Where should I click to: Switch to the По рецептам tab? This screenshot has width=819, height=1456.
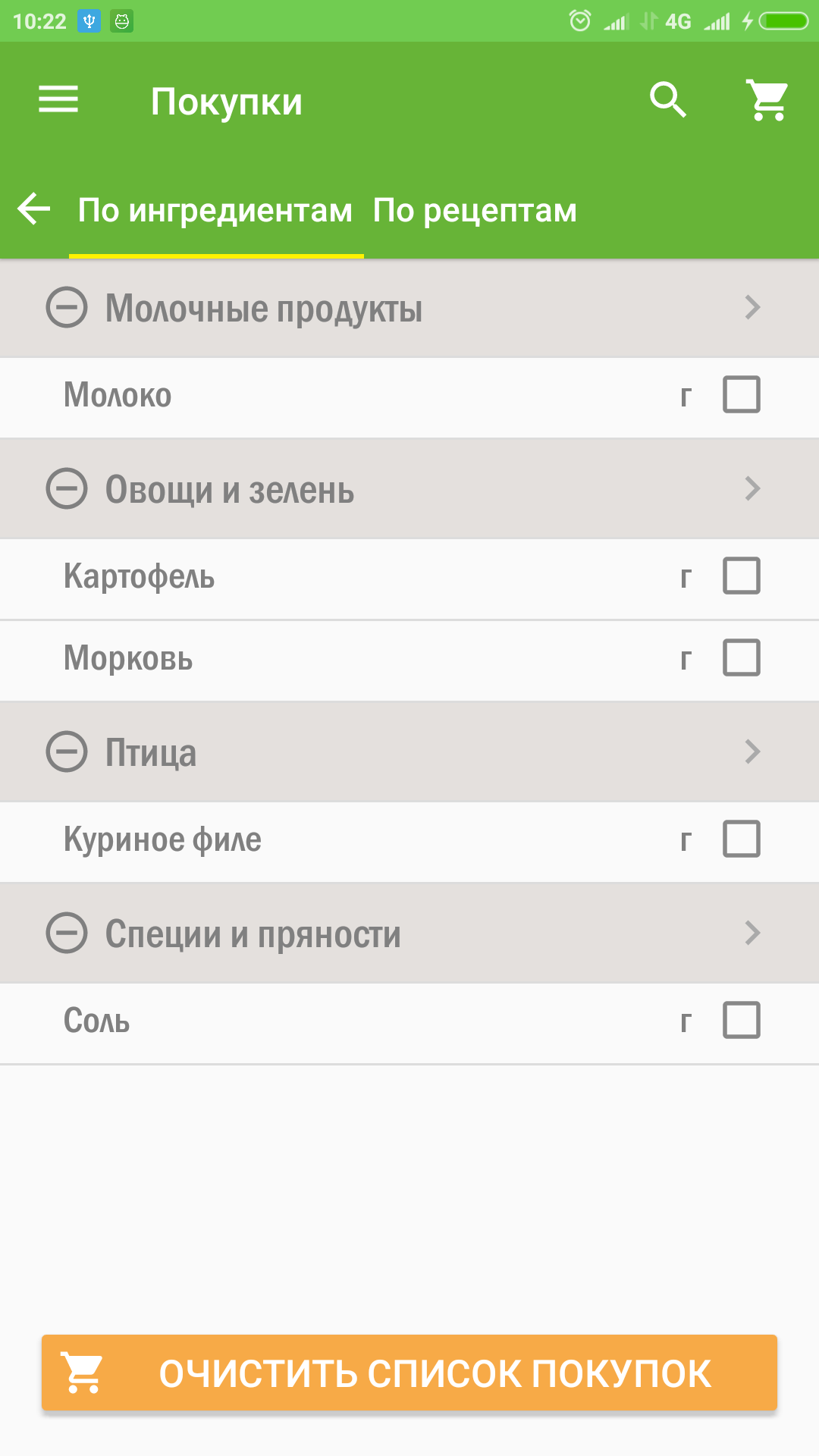475,211
